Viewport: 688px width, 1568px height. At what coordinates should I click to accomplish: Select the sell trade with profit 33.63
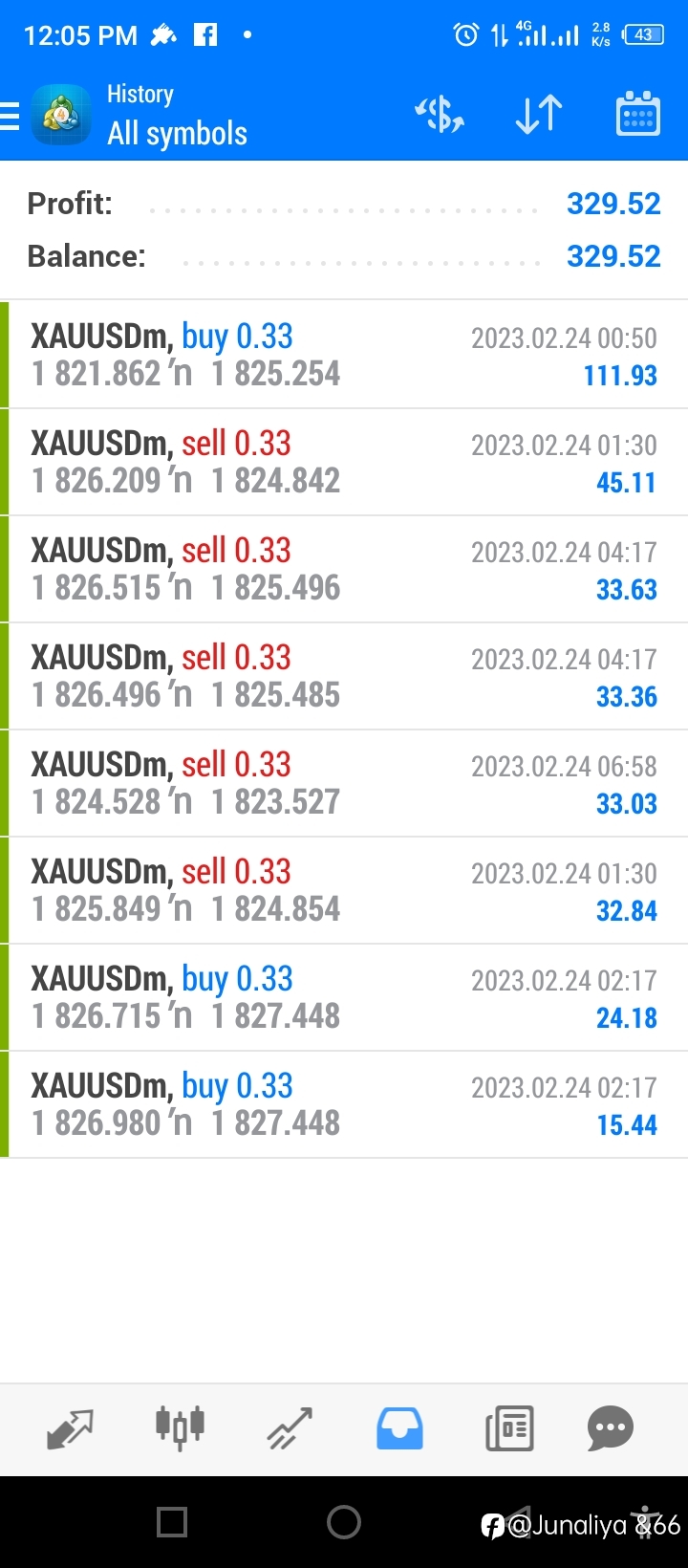[x=344, y=569]
